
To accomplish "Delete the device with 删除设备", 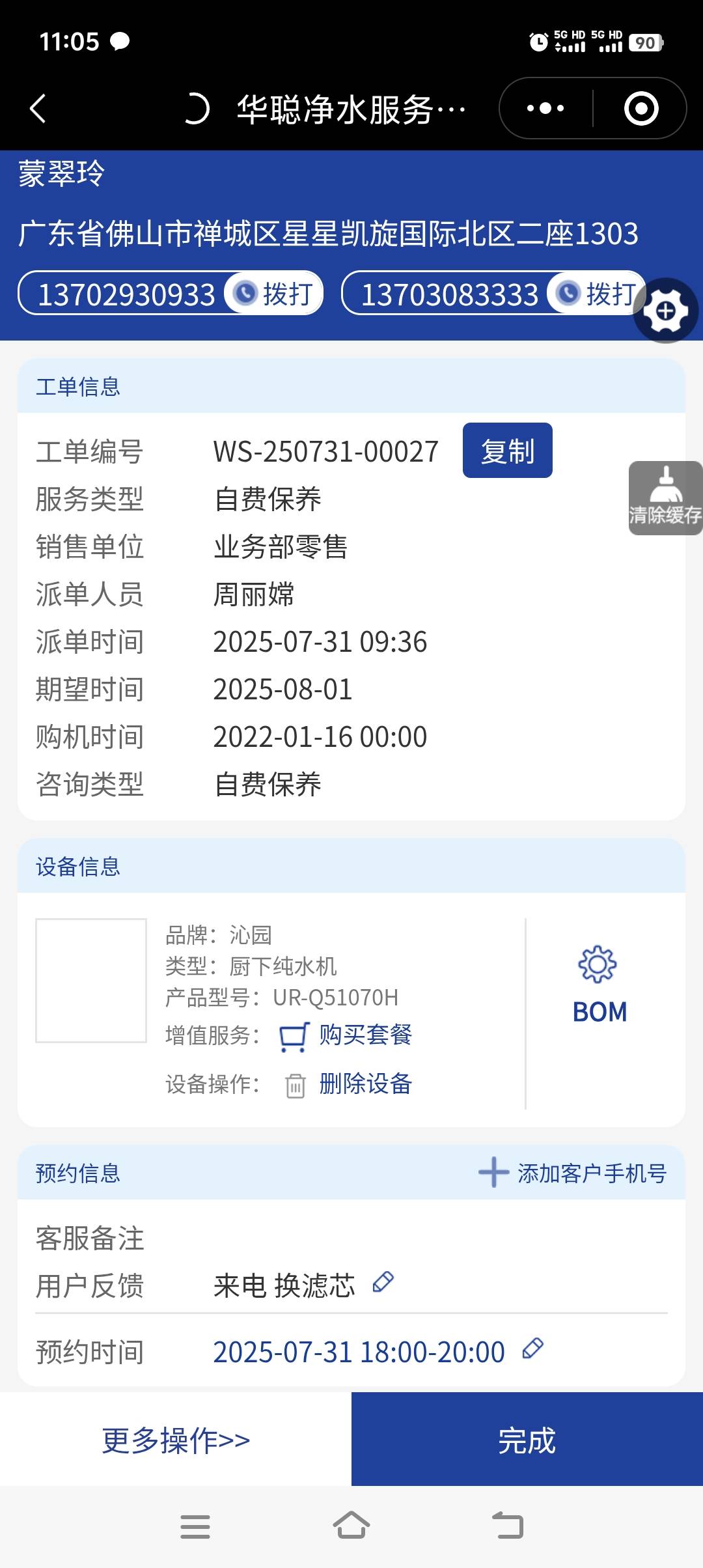I will tap(365, 1084).
